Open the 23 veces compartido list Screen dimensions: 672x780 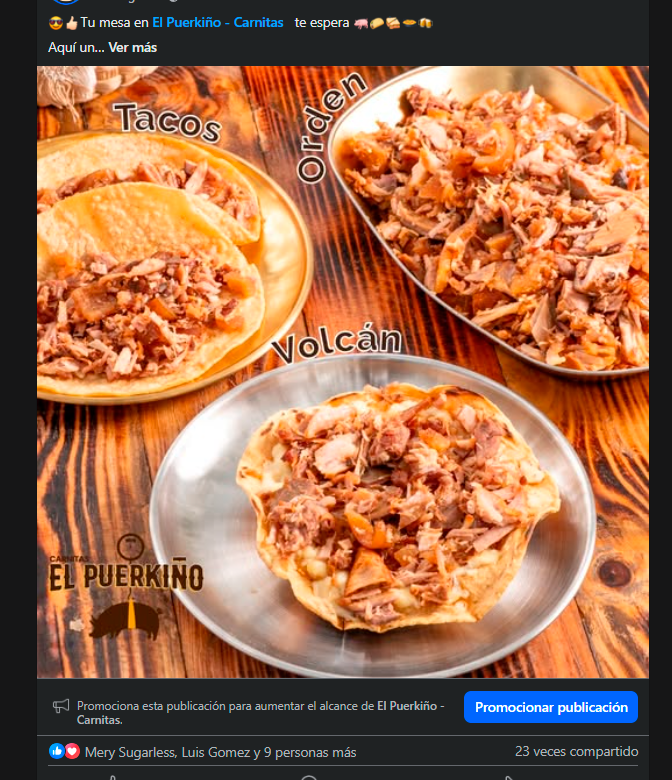point(576,751)
